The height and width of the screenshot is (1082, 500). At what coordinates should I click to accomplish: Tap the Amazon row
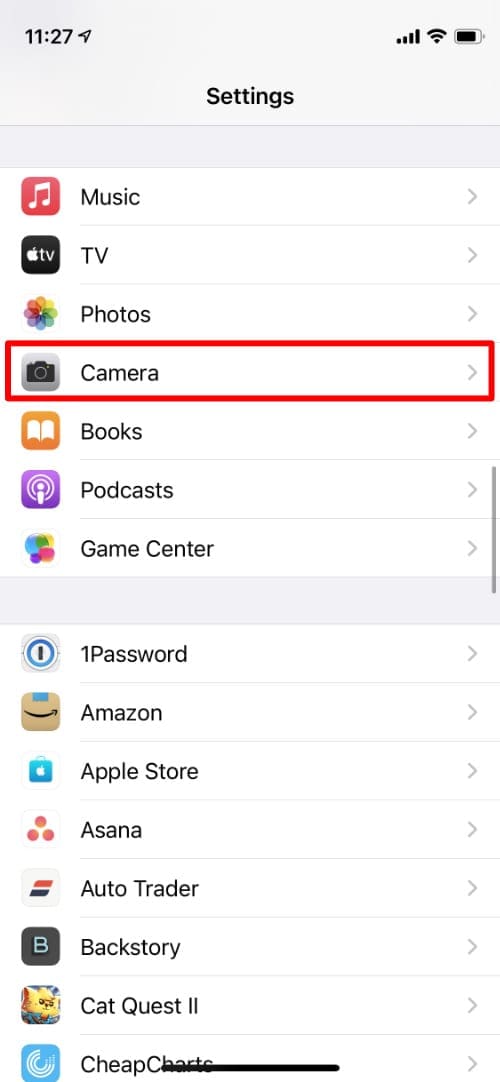click(x=250, y=712)
